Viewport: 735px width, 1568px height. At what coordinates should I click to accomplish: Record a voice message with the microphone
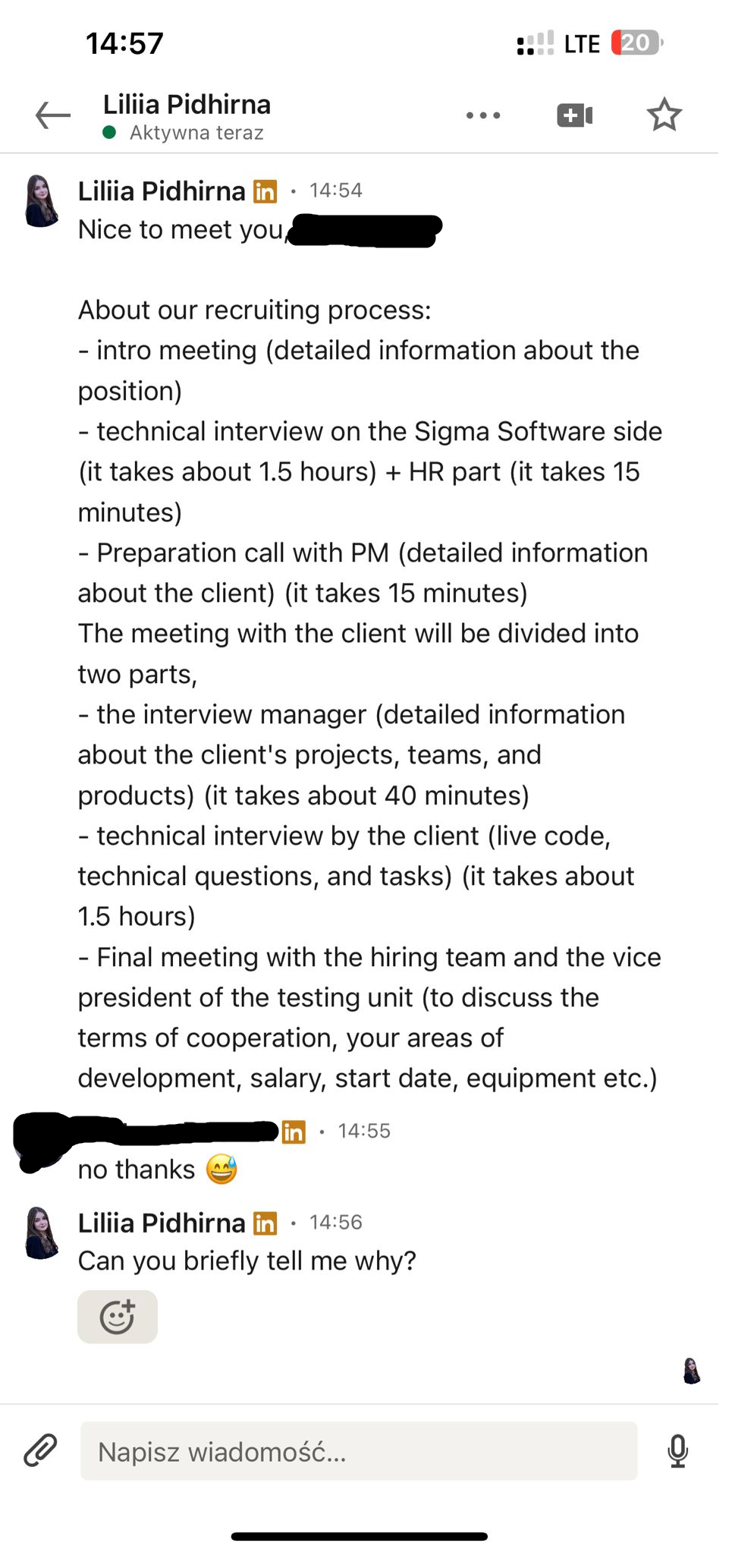point(677,1450)
